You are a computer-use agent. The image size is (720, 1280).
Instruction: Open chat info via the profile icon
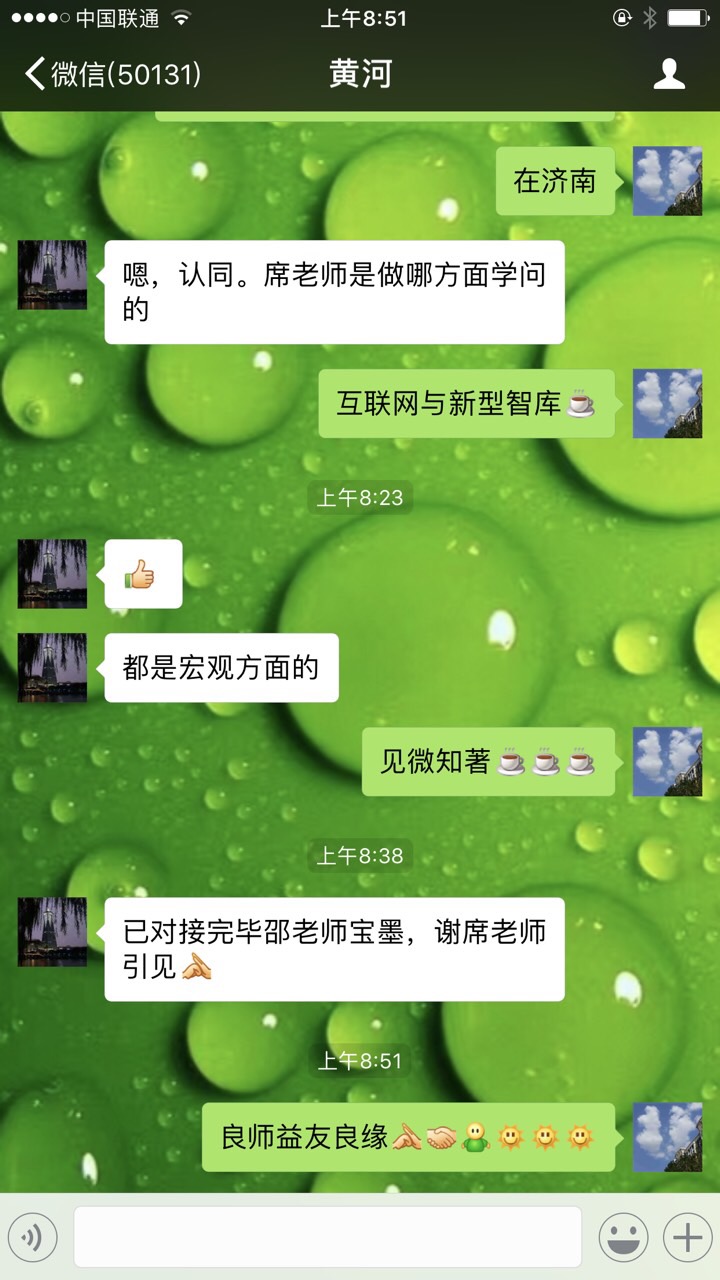[x=669, y=75]
